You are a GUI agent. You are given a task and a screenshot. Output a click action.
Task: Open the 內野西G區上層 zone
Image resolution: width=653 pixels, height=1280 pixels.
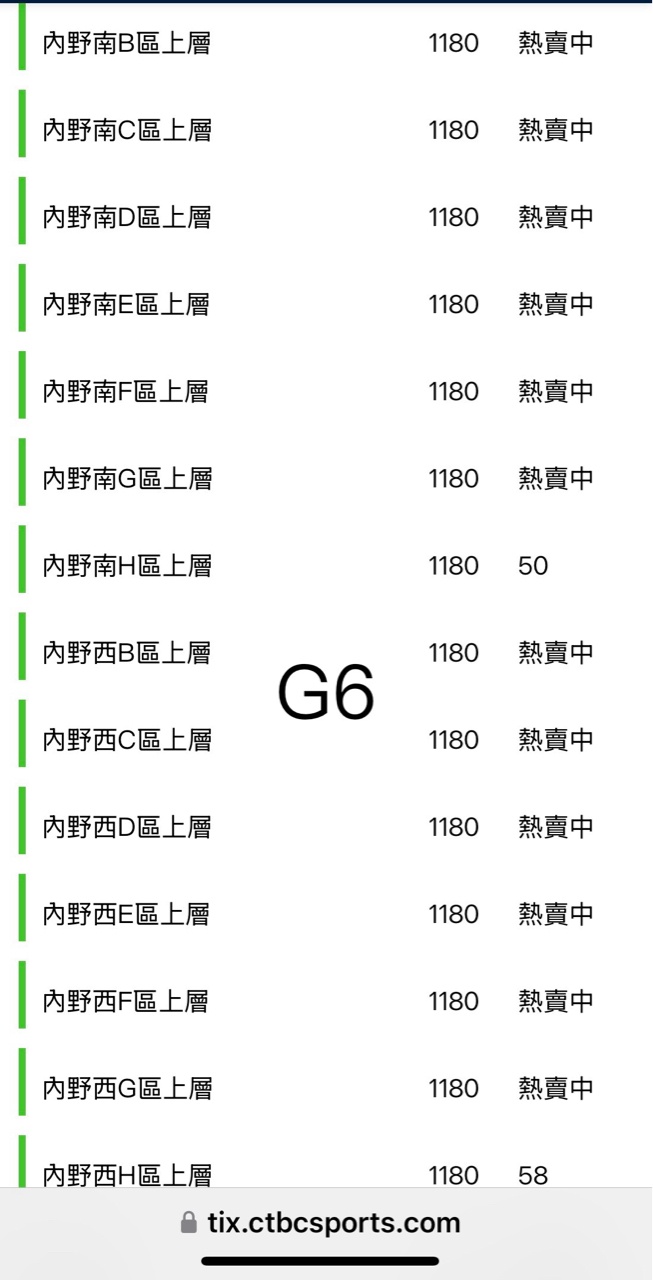click(x=127, y=1087)
